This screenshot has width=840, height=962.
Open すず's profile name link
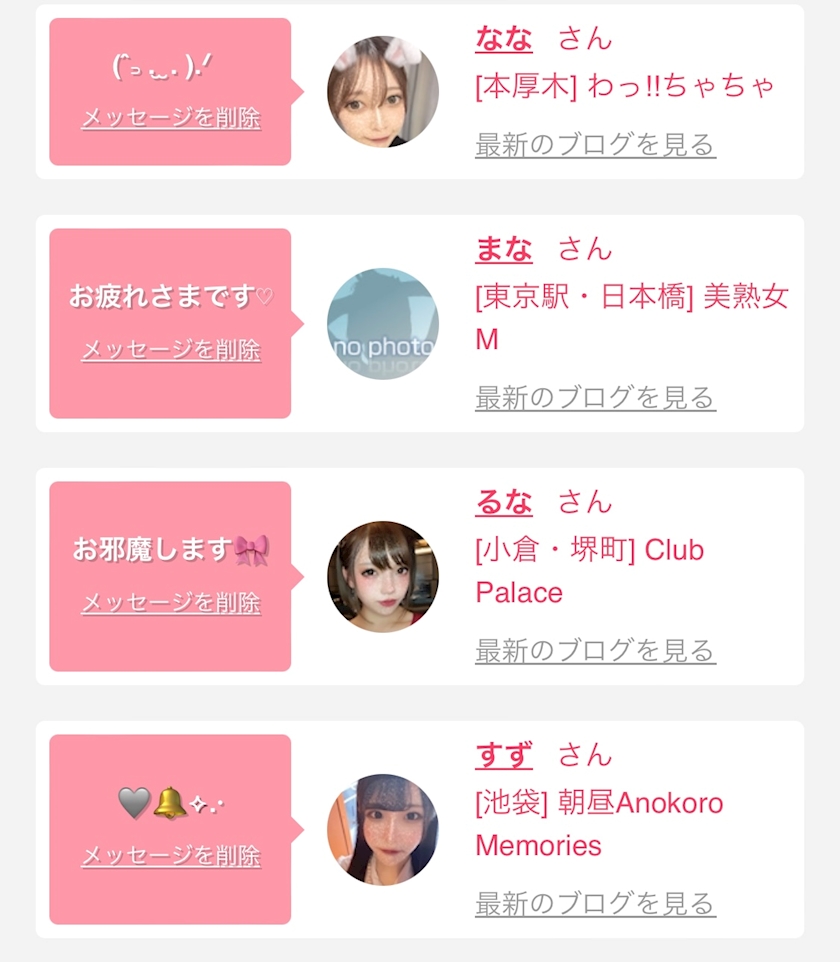pos(504,755)
